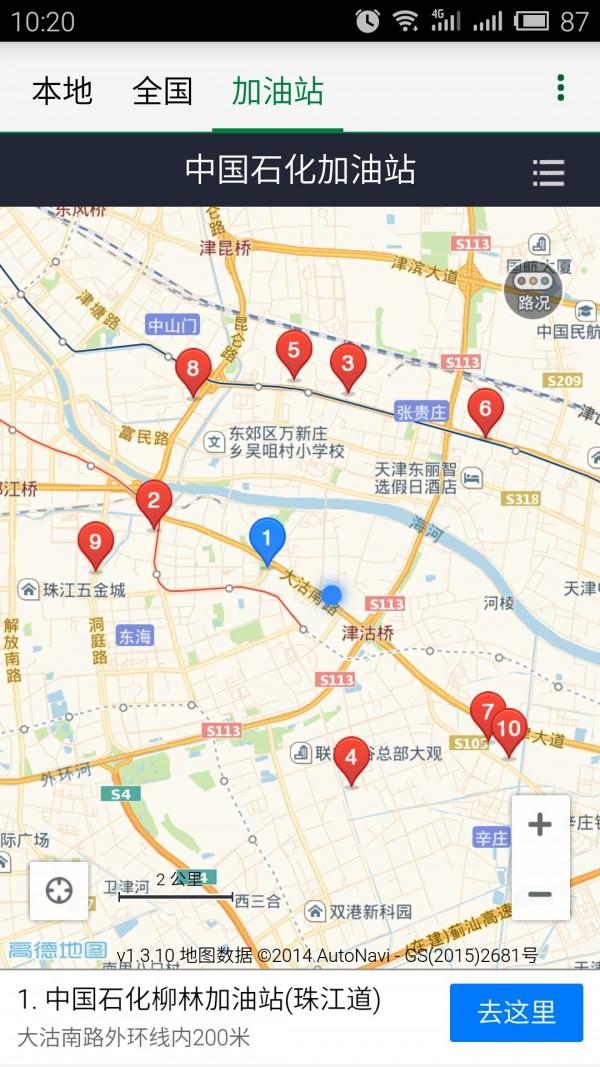Image resolution: width=600 pixels, height=1067 pixels.
Task: Recenter map on my location
Action: [x=59, y=890]
